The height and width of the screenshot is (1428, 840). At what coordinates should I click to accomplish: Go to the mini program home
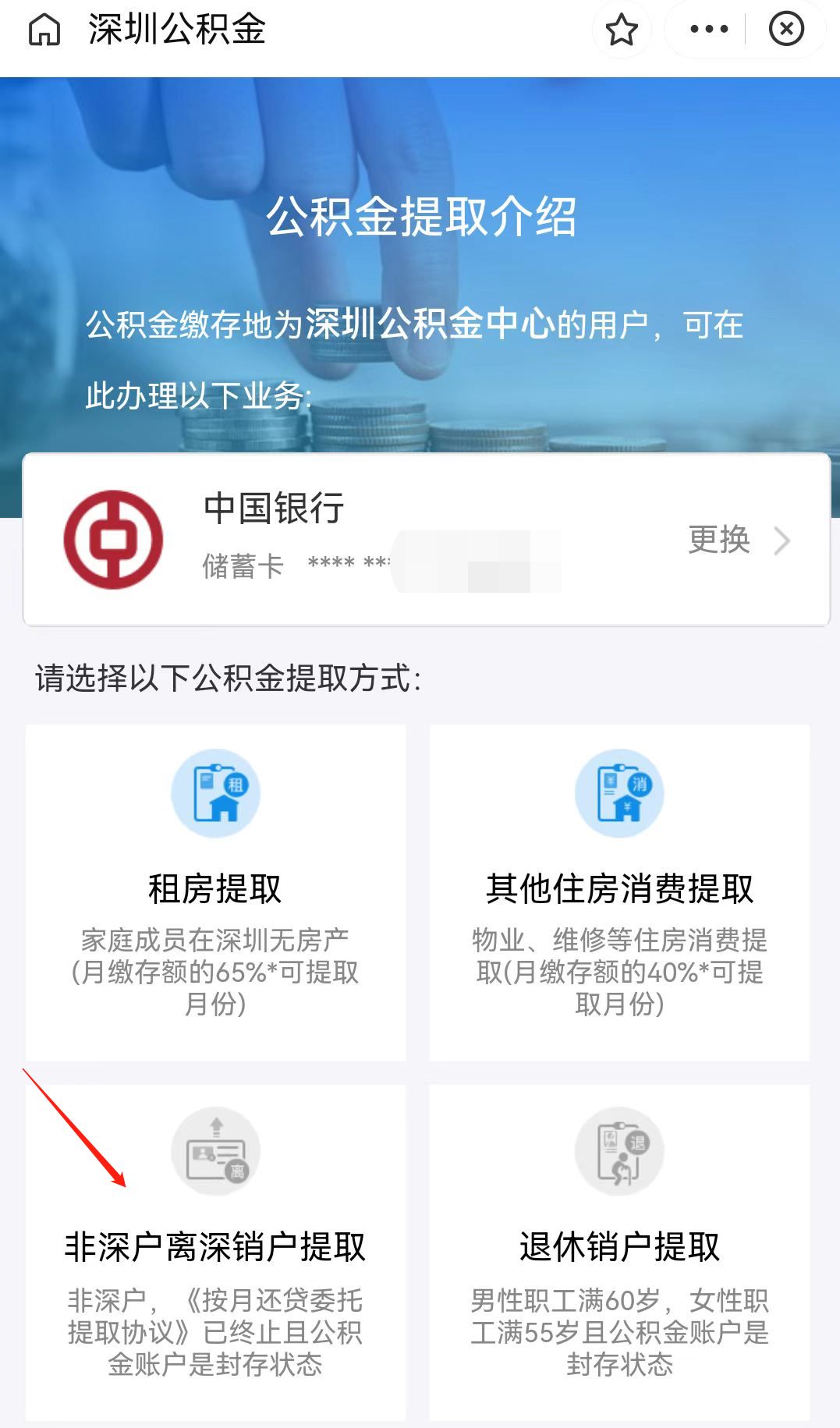point(44,30)
